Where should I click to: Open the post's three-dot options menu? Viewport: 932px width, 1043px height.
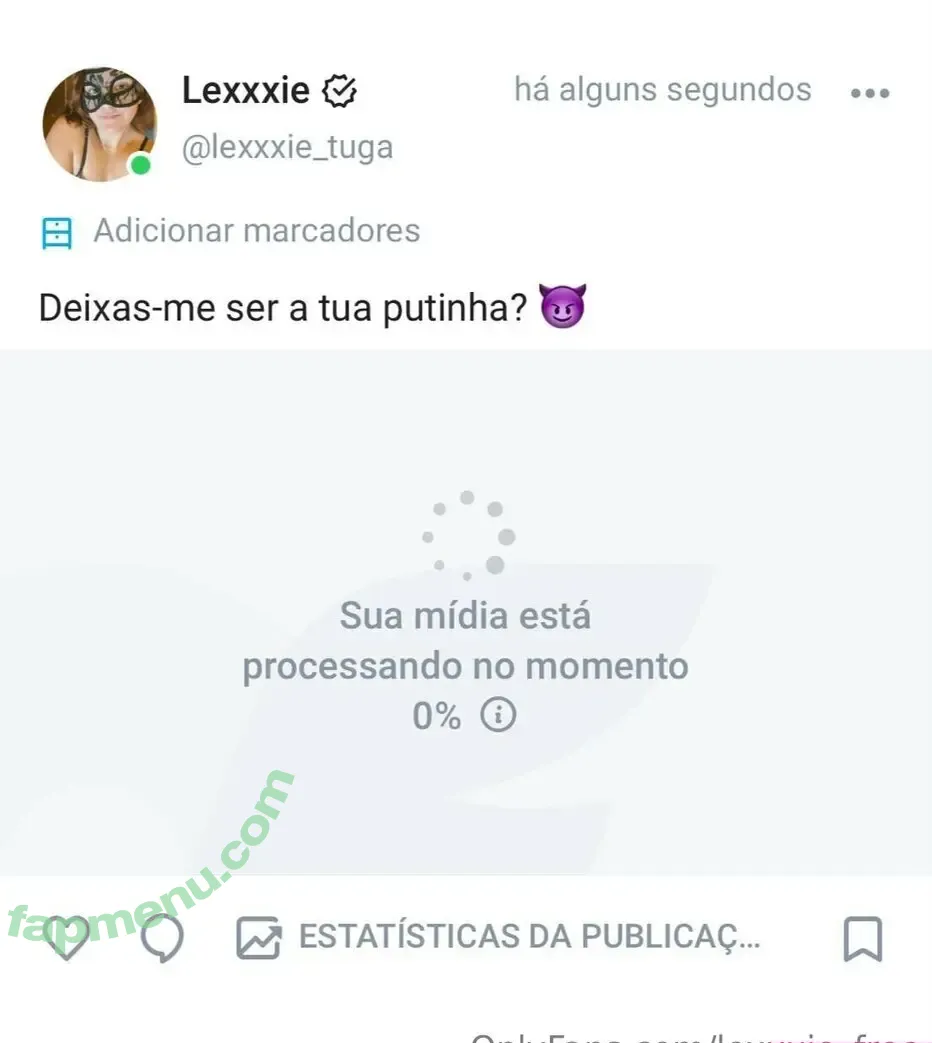point(869,93)
